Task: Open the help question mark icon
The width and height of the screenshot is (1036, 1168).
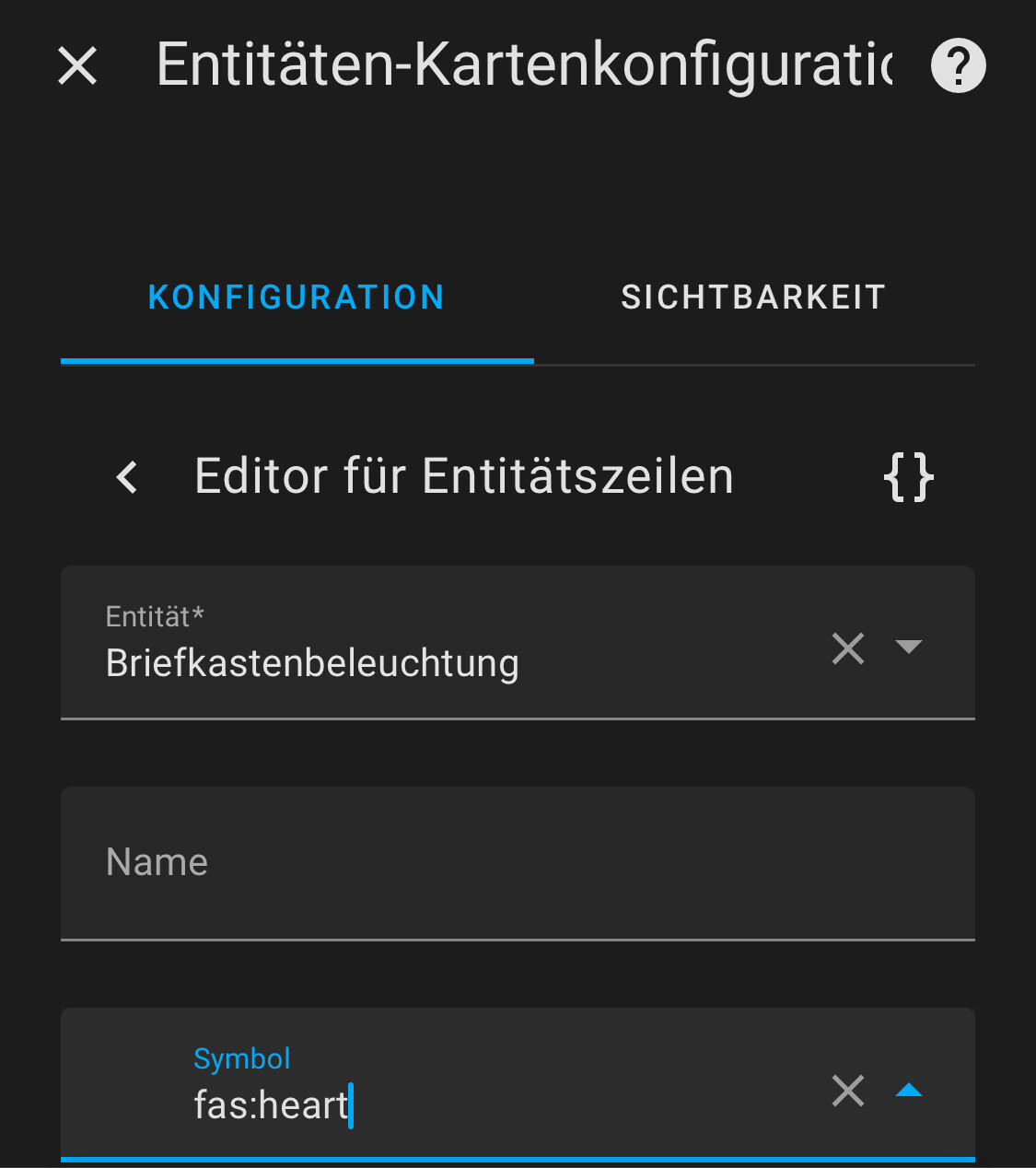Action: [x=958, y=66]
